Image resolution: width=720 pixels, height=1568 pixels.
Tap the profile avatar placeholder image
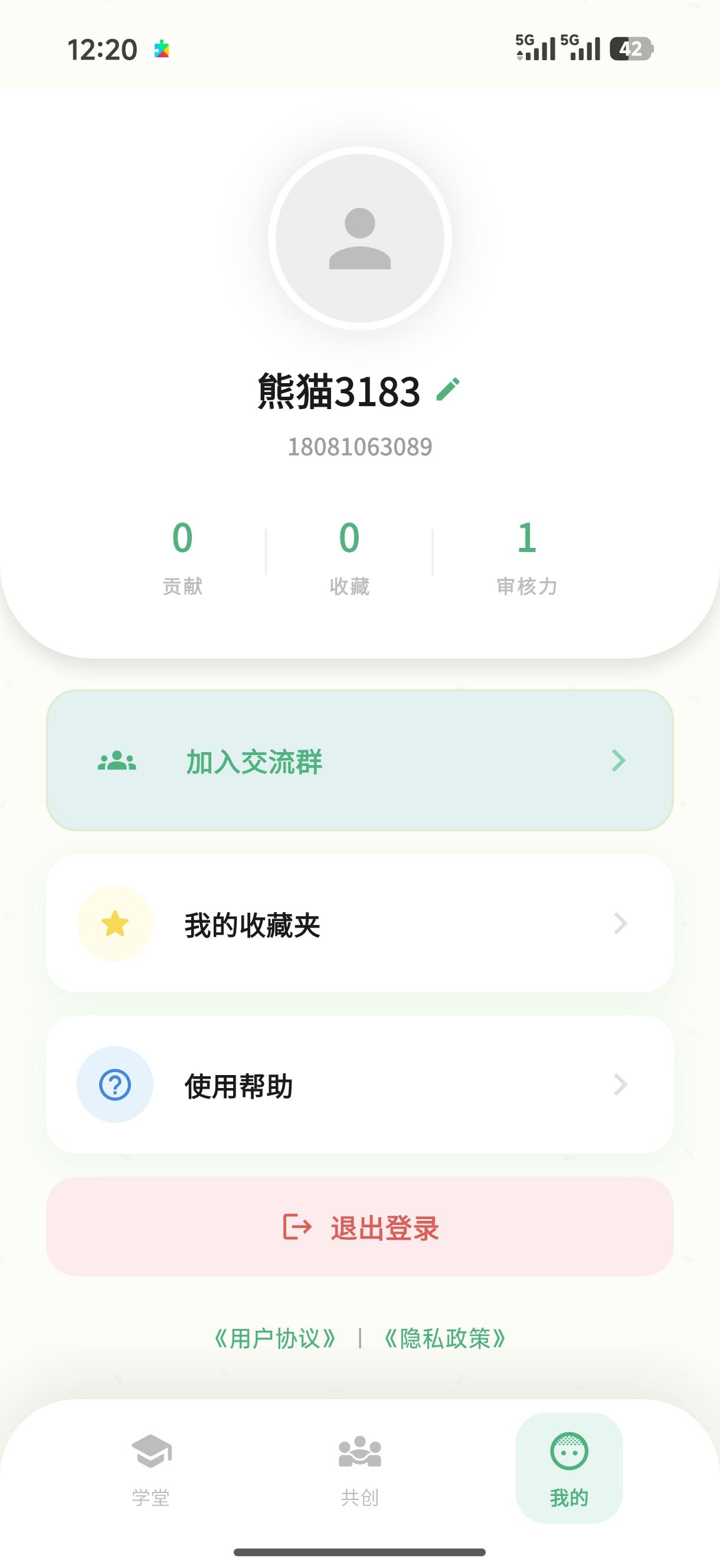(x=359, y=237)
